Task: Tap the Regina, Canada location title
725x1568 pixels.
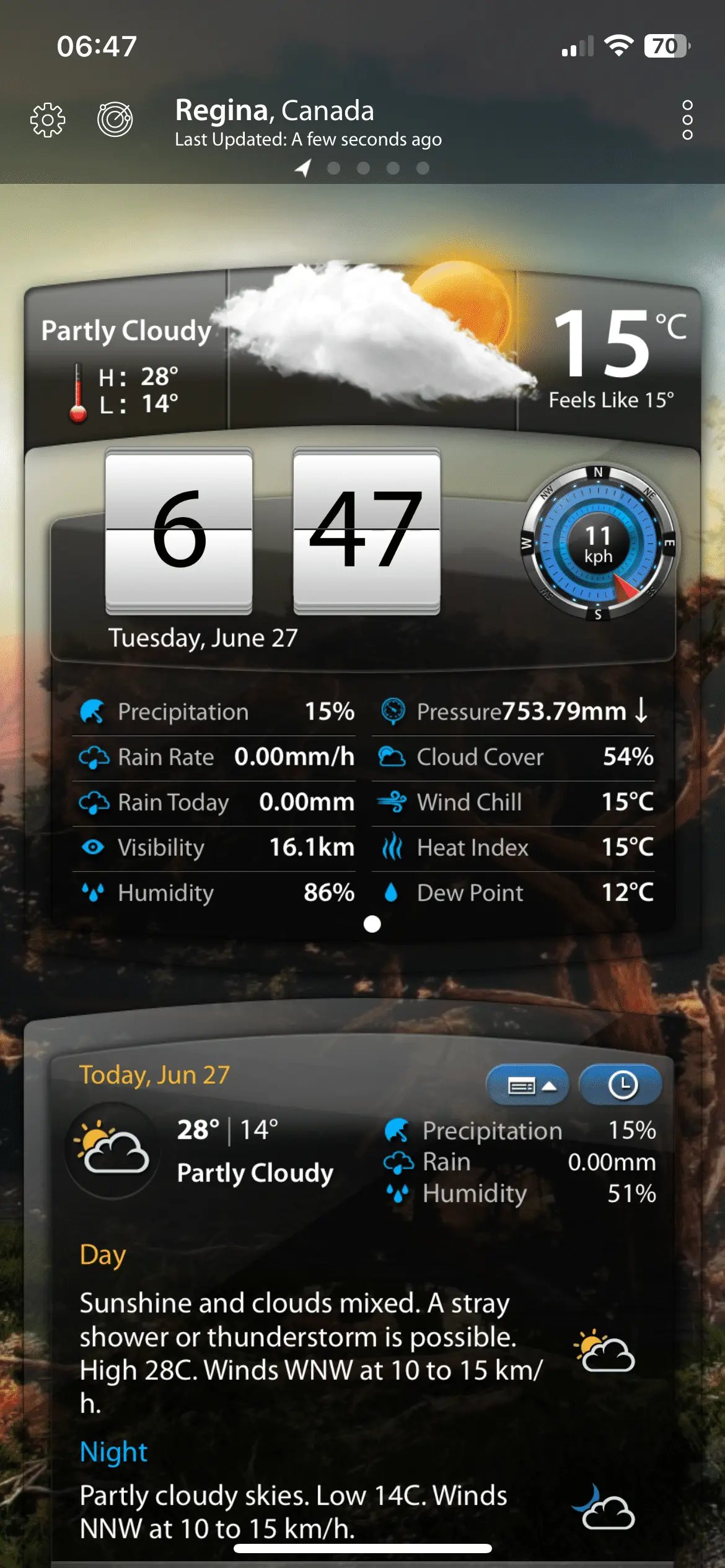Action: coord(275,111)
